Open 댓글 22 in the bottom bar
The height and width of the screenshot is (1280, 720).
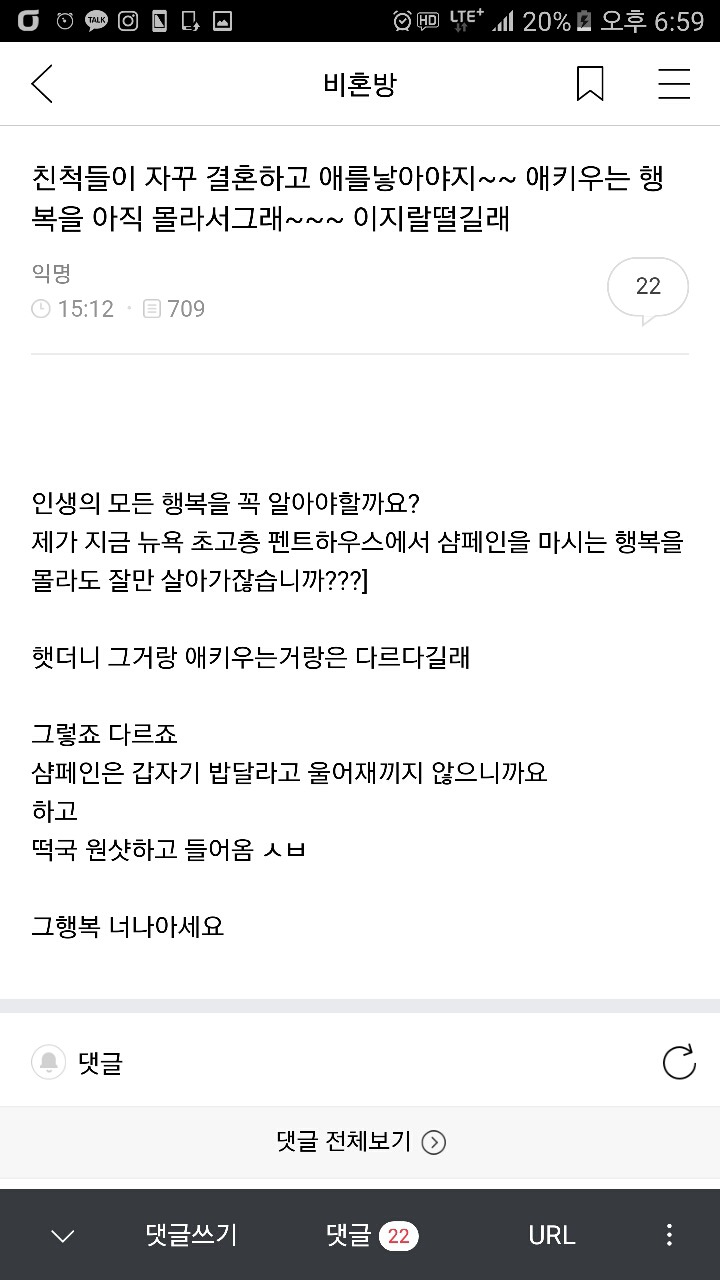(371, 1235)
